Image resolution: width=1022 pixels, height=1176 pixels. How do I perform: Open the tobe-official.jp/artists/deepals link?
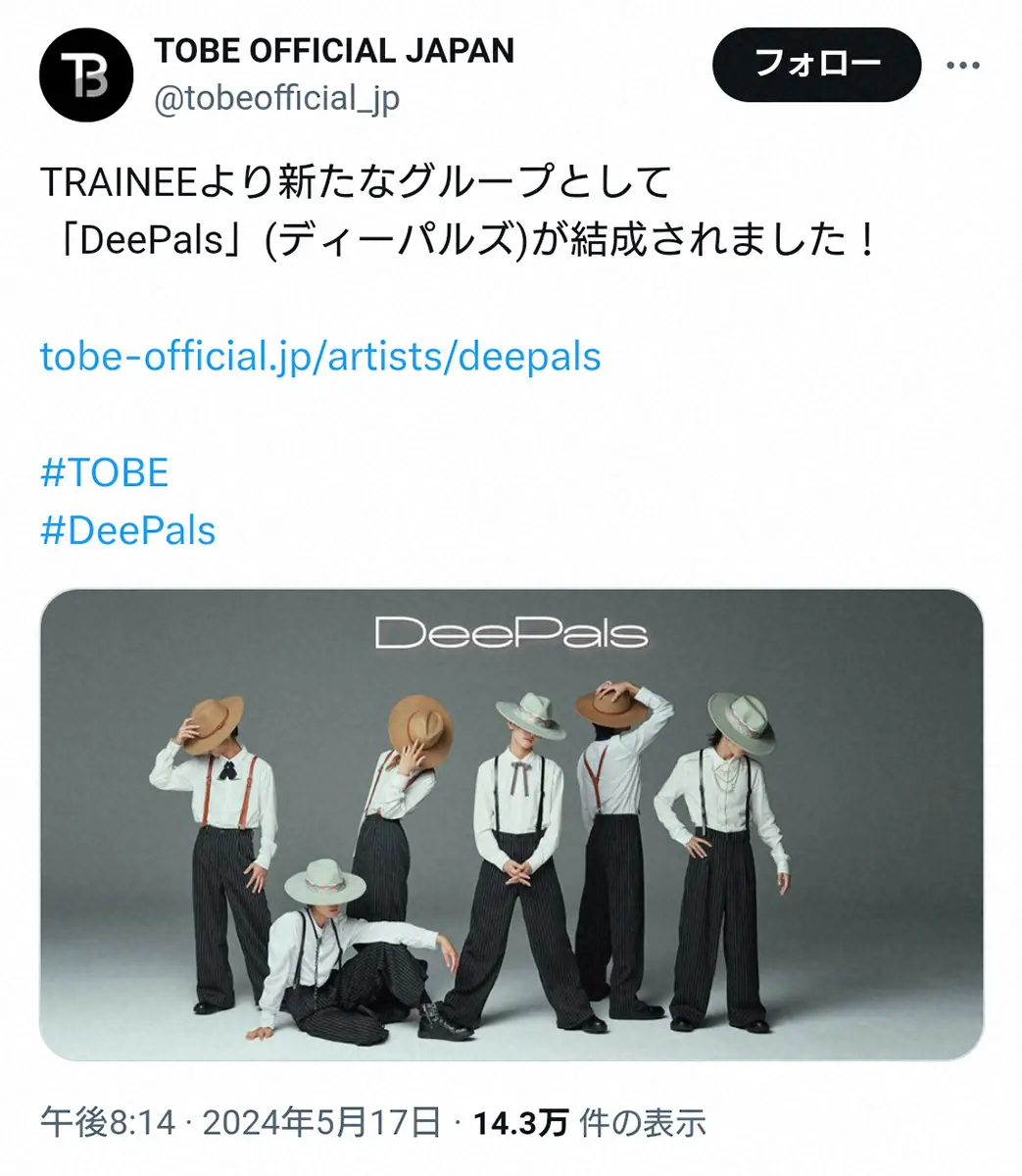click(320, 356)
